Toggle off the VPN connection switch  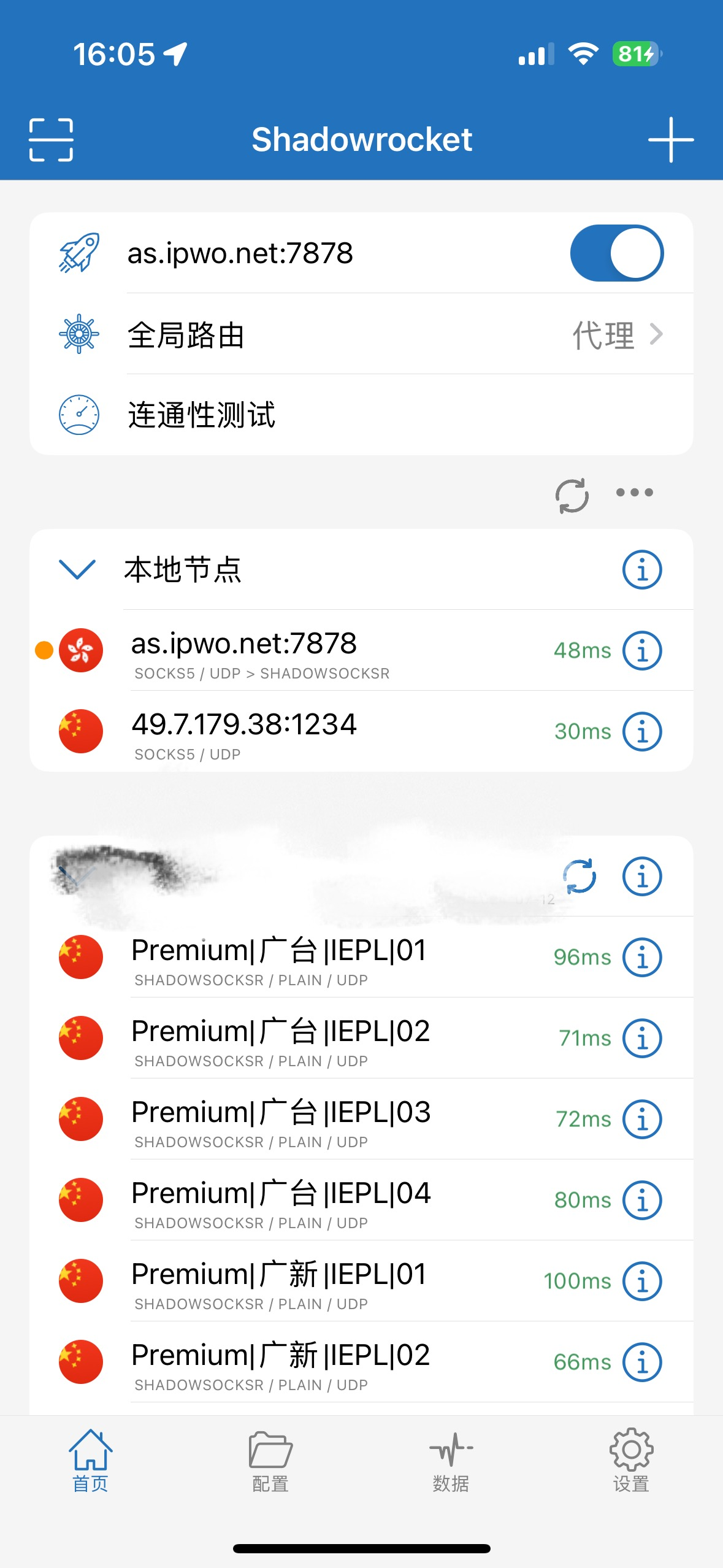click(616, 253)
